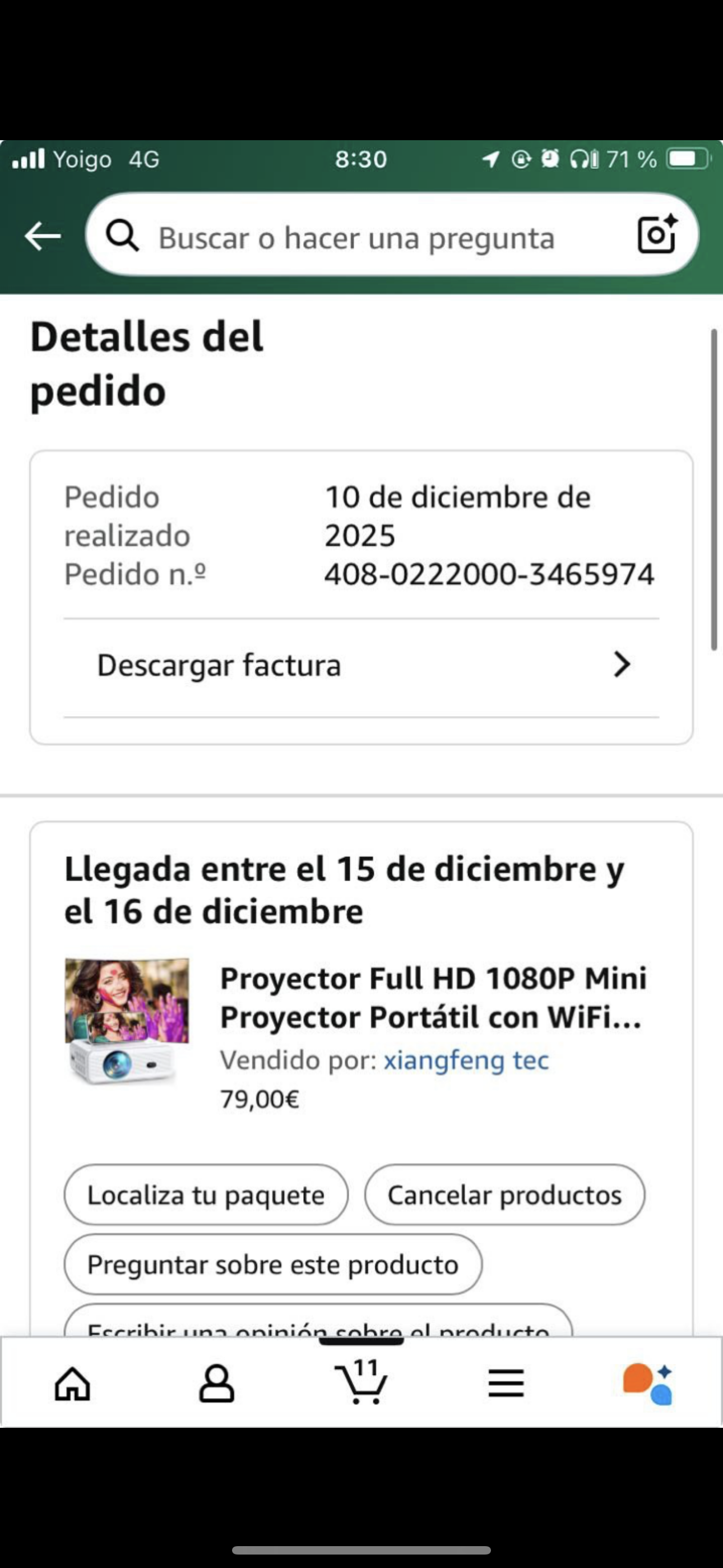
Task: Open the shopping cart with 11 items
Action: click(x=361, y=1383)
